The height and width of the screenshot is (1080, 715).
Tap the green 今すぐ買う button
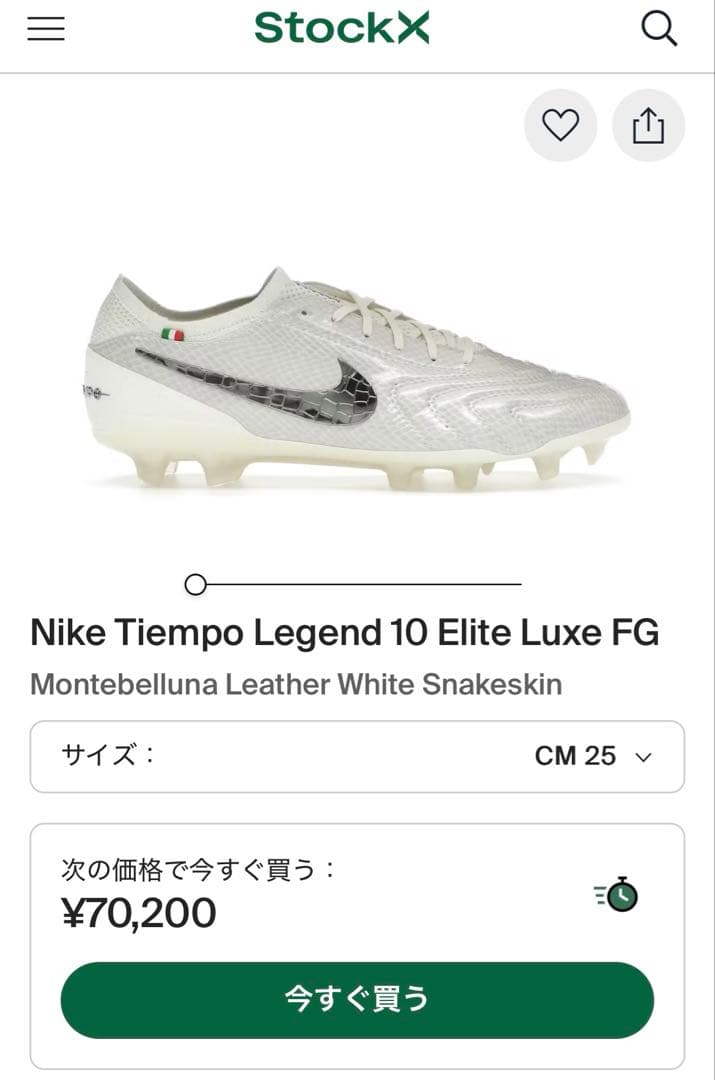pyautogui.click(x=357, y=999)
